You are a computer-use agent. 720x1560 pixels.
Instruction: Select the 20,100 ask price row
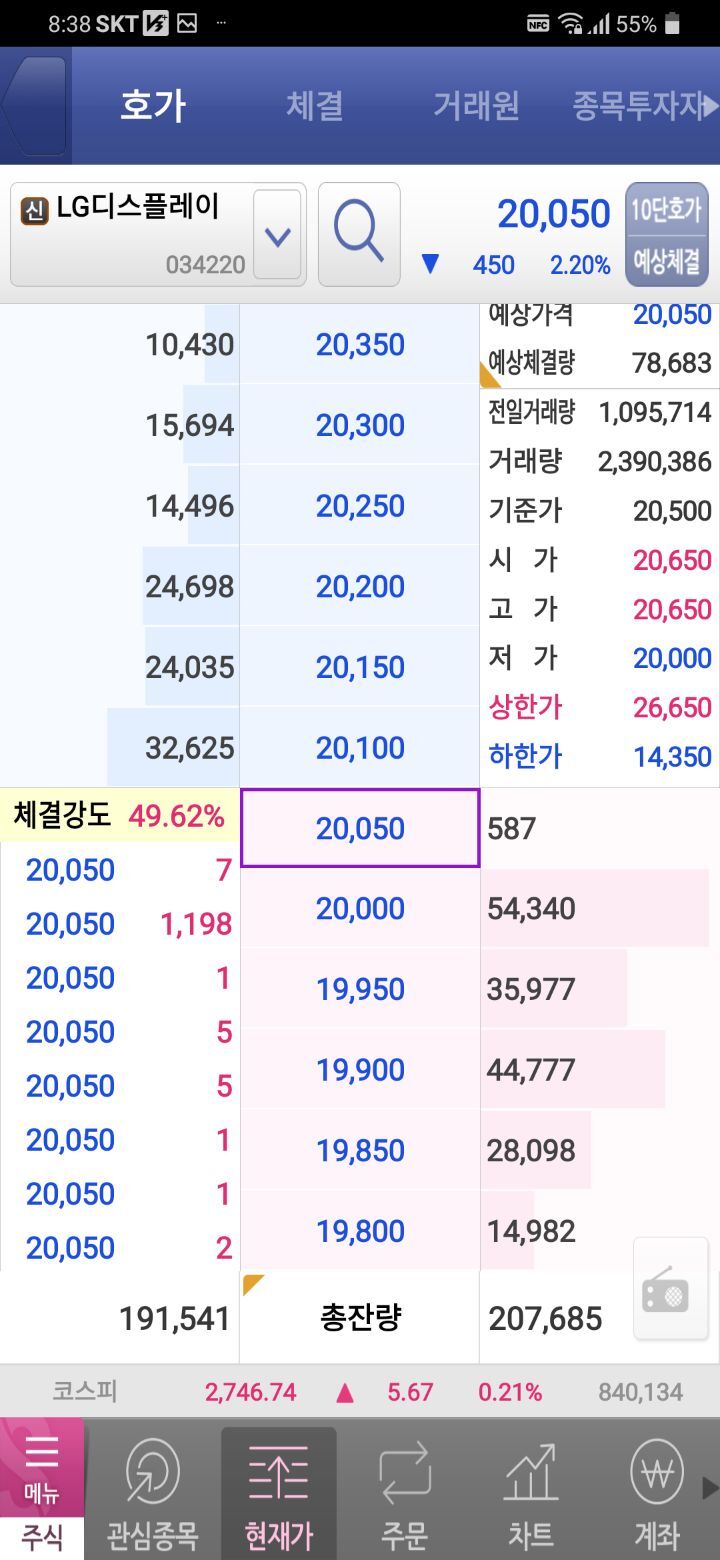[360, 748]
